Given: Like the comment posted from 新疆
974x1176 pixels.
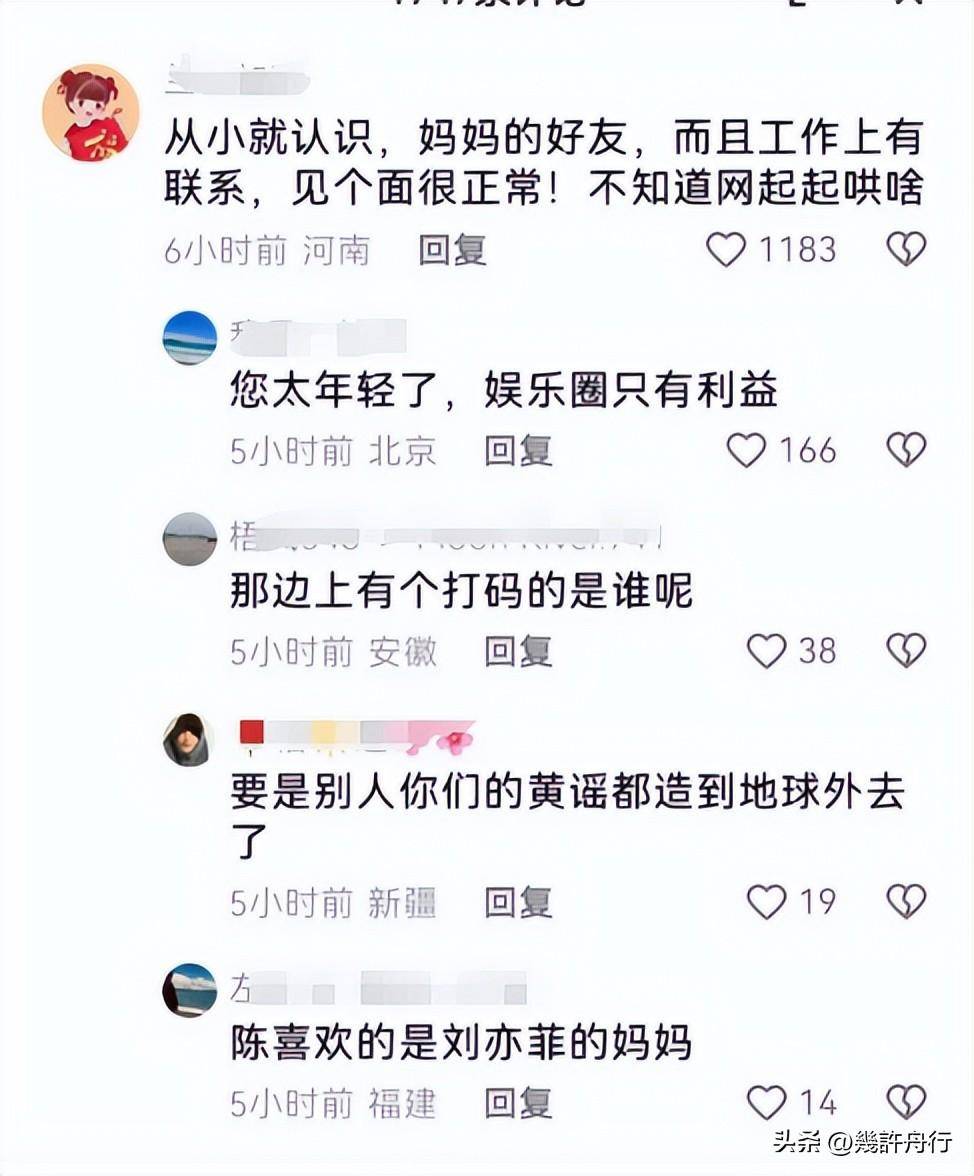Looking at the screenshot, I should click(x=767, y=903).
